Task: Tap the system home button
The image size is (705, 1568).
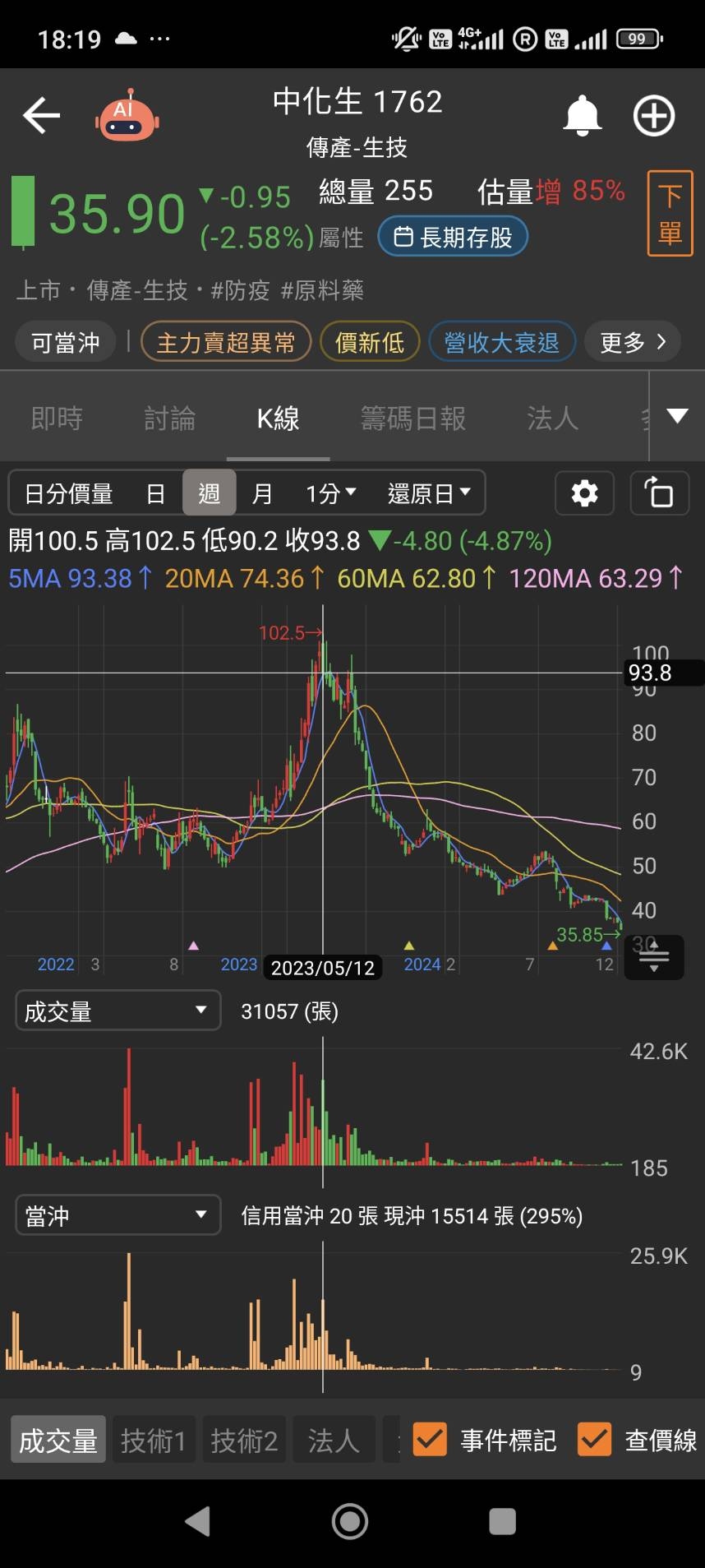Action: 350,1521
